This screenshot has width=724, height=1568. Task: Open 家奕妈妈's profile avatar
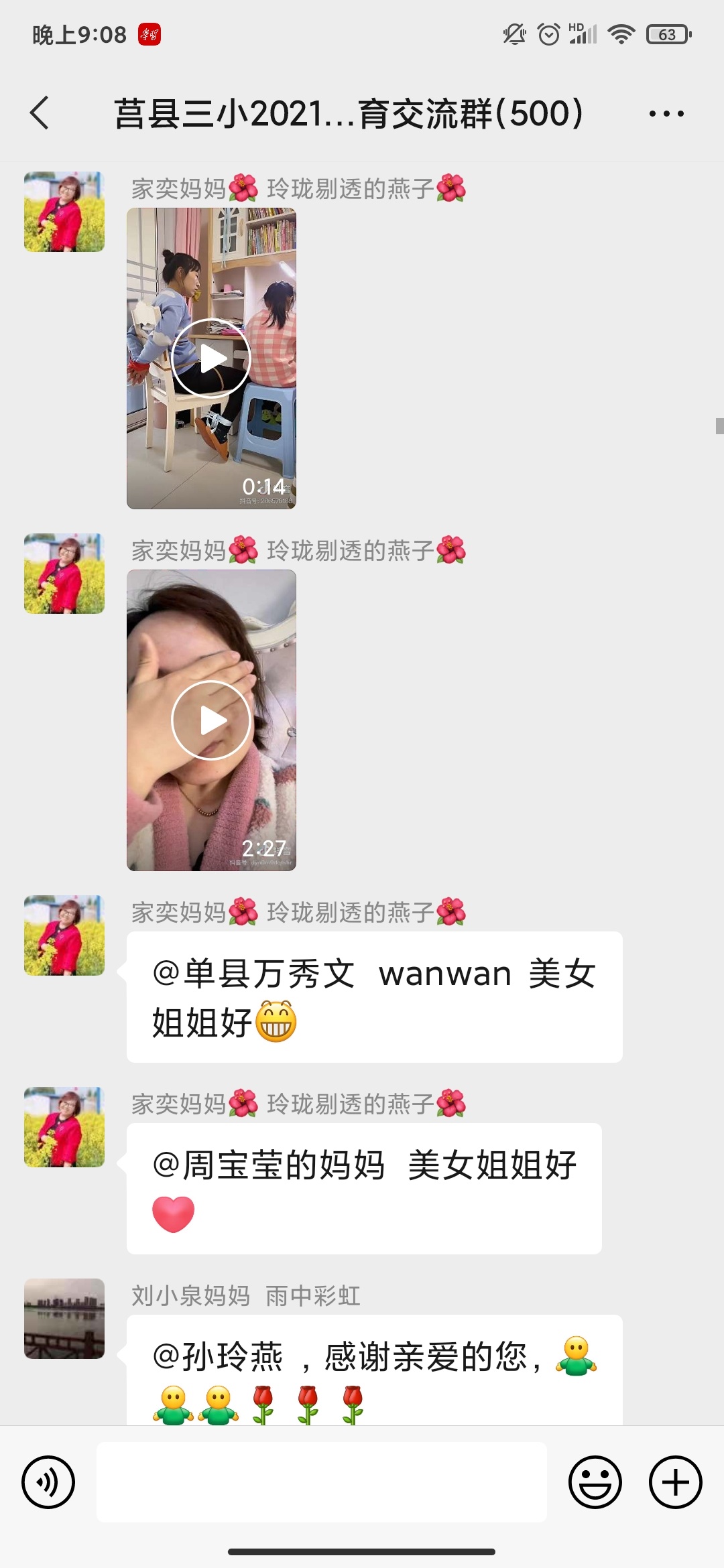[x=64, y=211]
